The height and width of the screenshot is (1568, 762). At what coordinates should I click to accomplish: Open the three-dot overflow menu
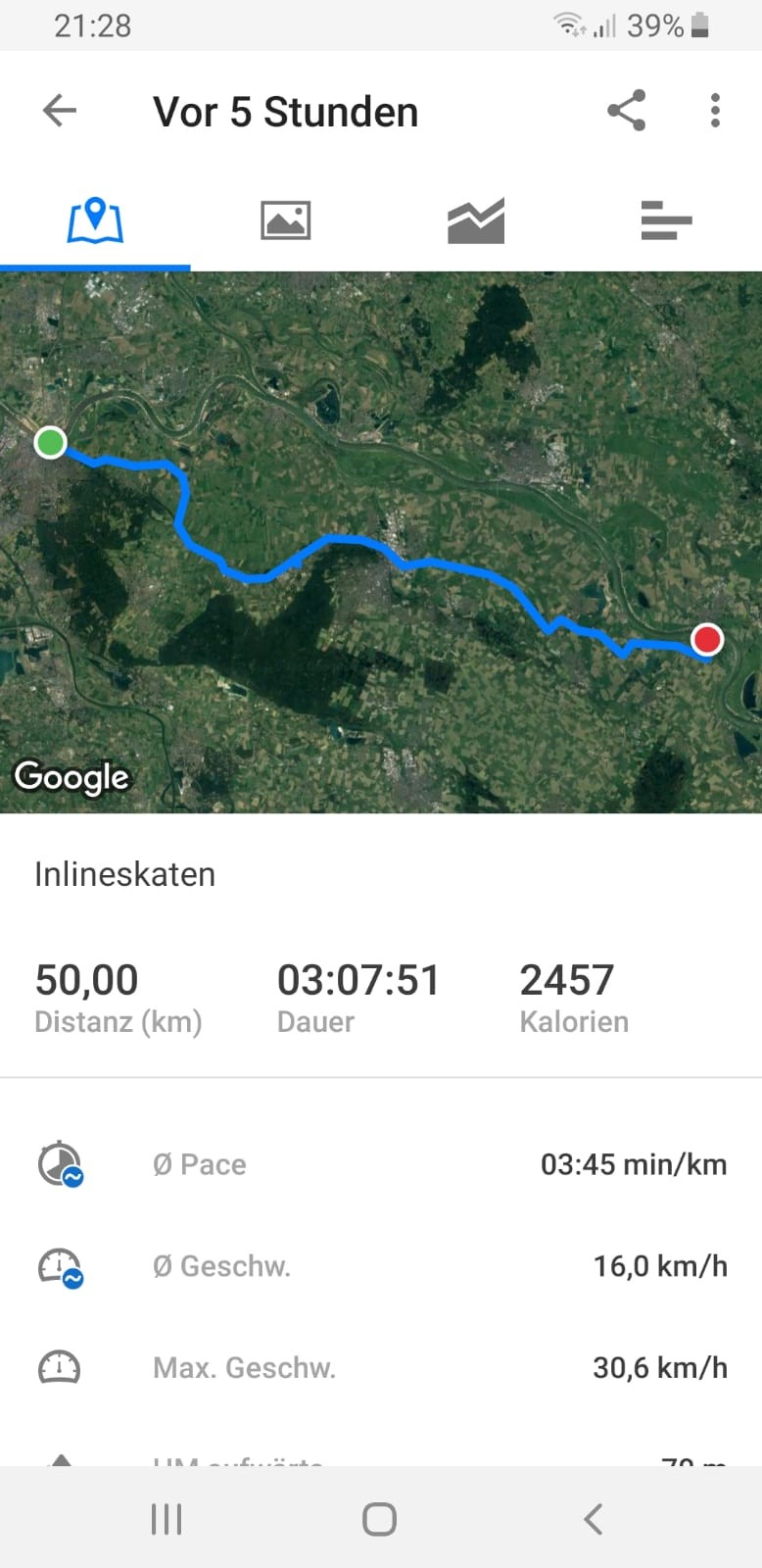coord(715,111)
